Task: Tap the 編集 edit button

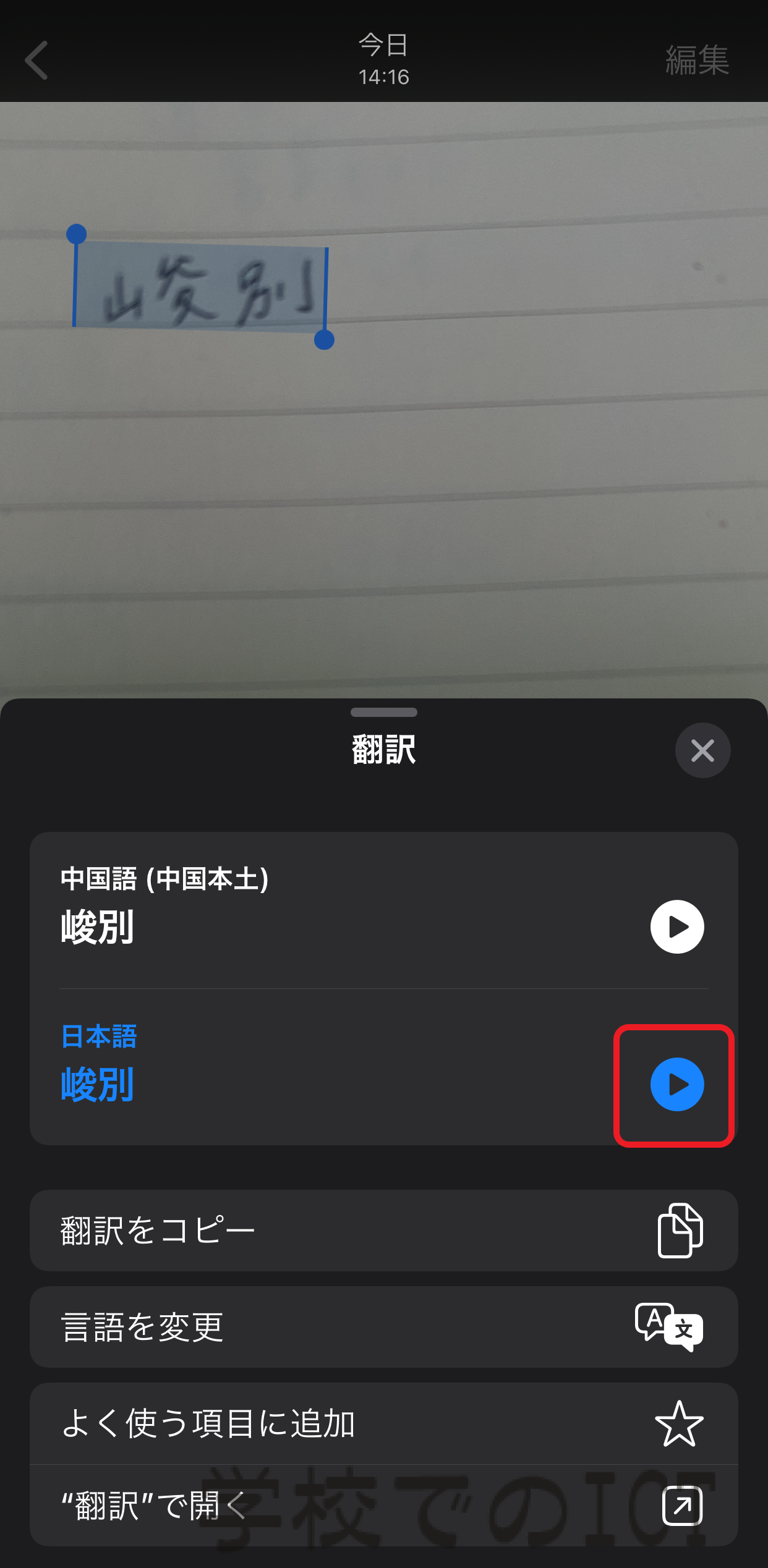Action: click(697, 61)
